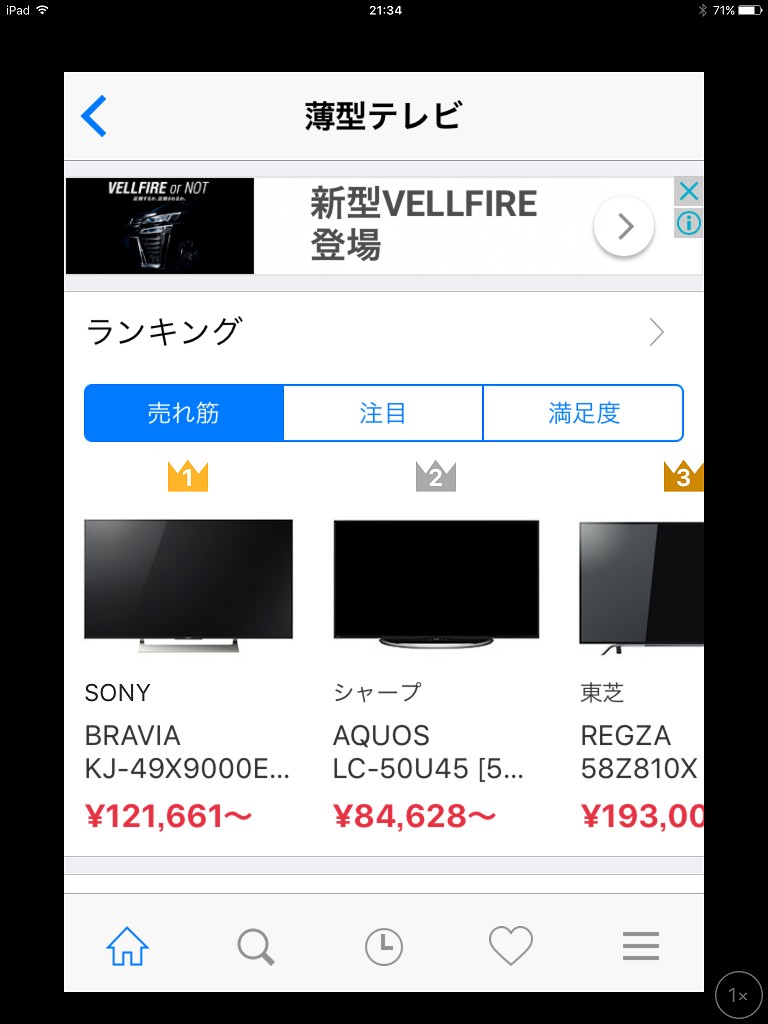This screenshot has width=768, height=1024.
Task: Open the ad info icon
Action: tap(688, 223)
